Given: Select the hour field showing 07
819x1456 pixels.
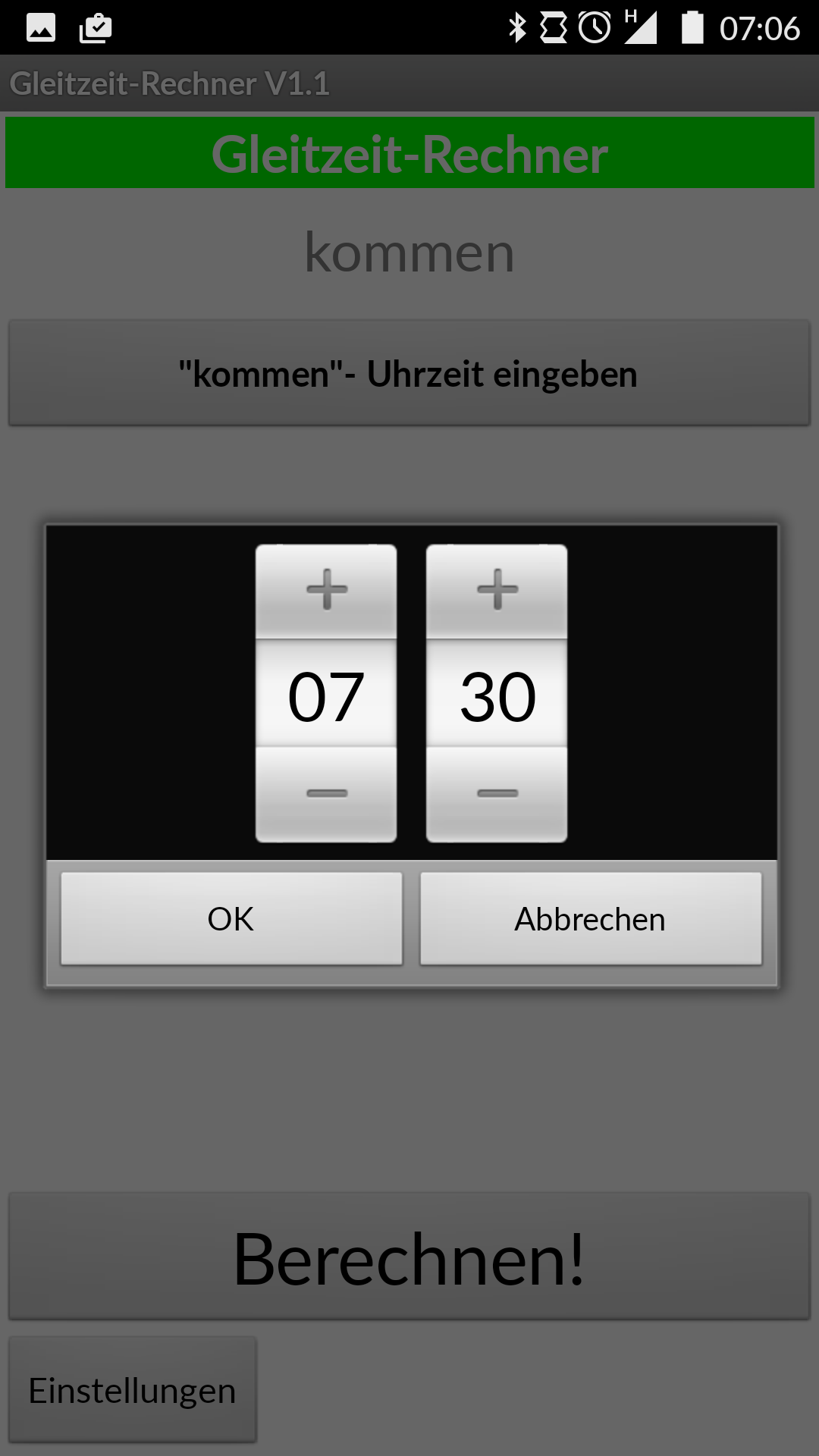Looking at the screenshot, I should click(326, 695).
